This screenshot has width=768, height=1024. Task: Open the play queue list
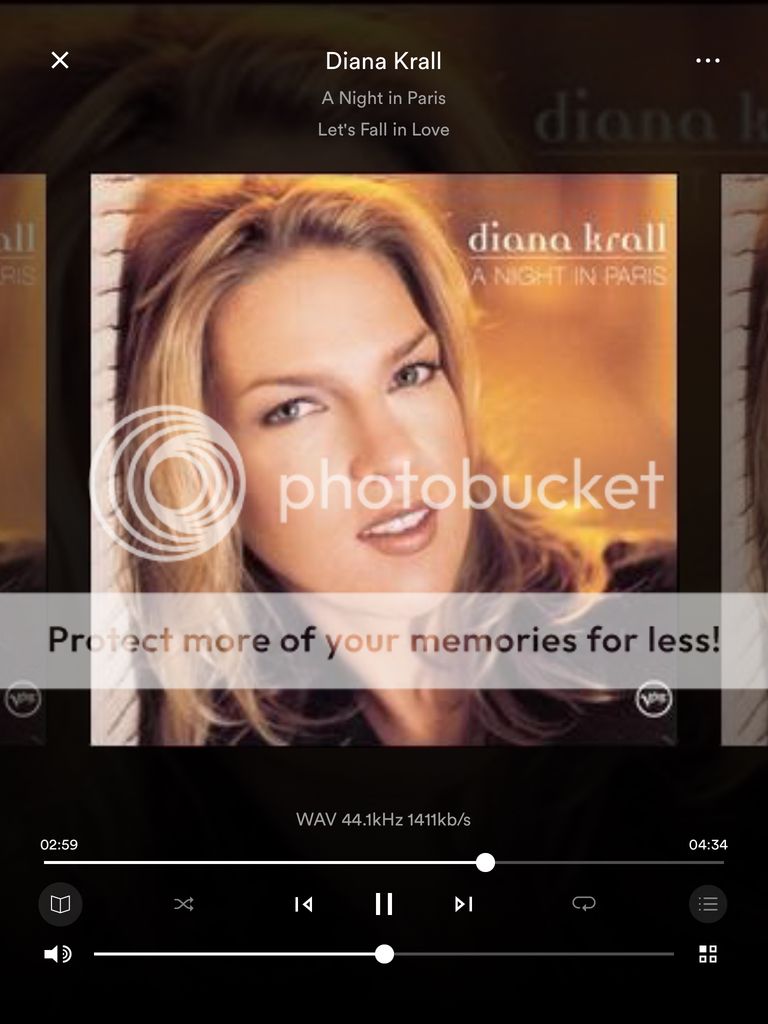[707, 904]
